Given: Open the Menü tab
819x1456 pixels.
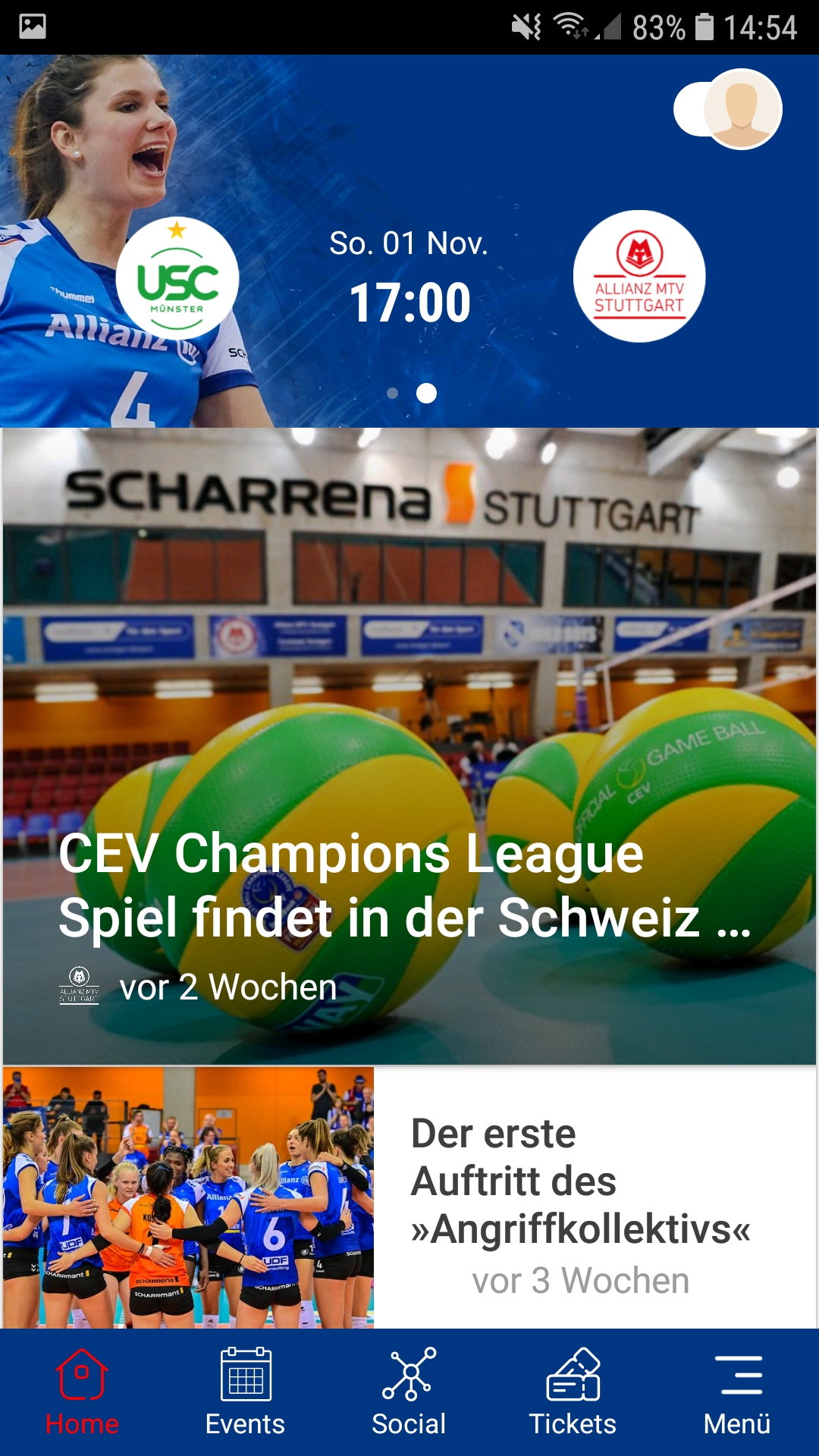Looking at the screenshot, I should tap(737, 1393).
